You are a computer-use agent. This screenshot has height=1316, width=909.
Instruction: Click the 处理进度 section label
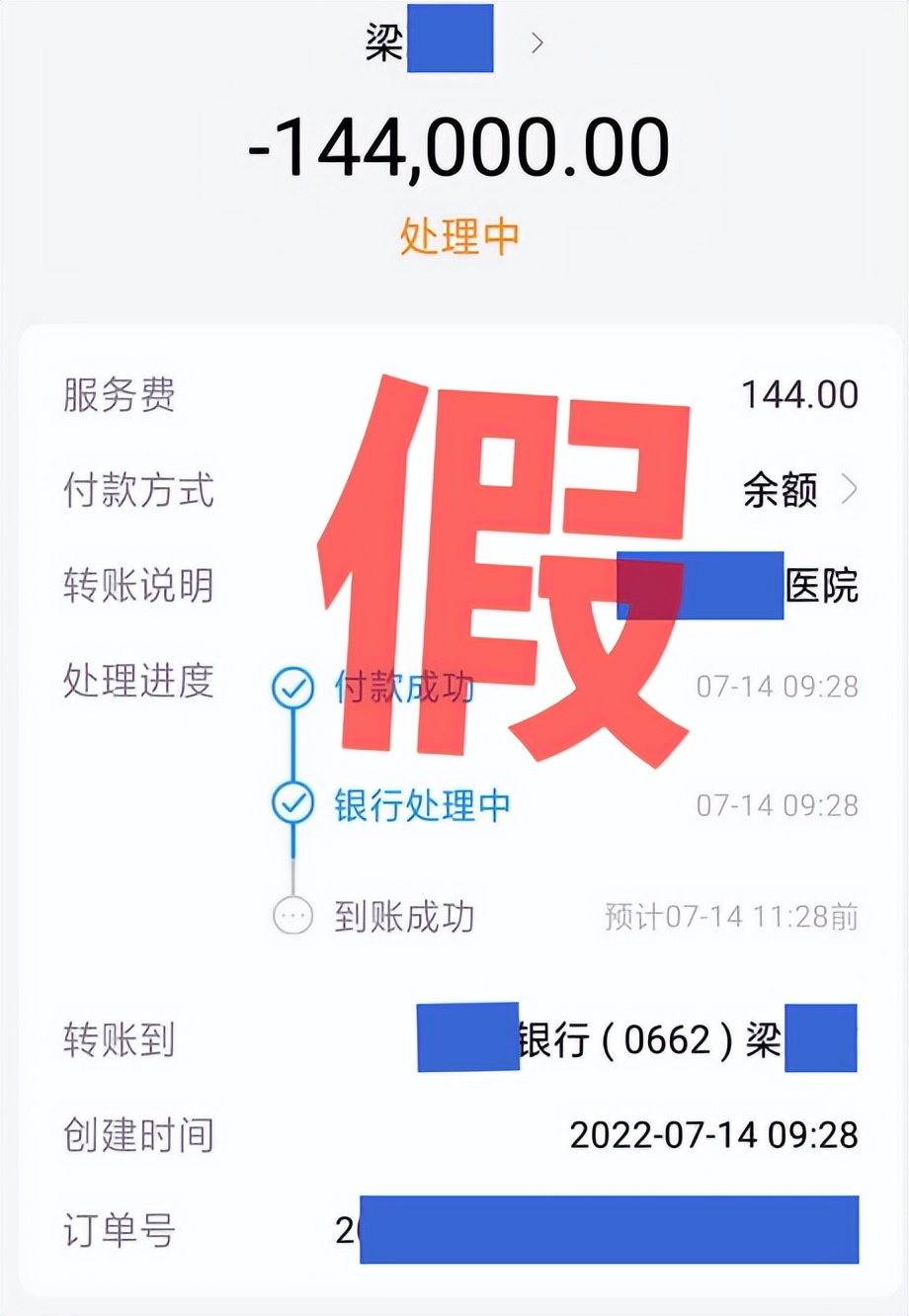(138, 682)
